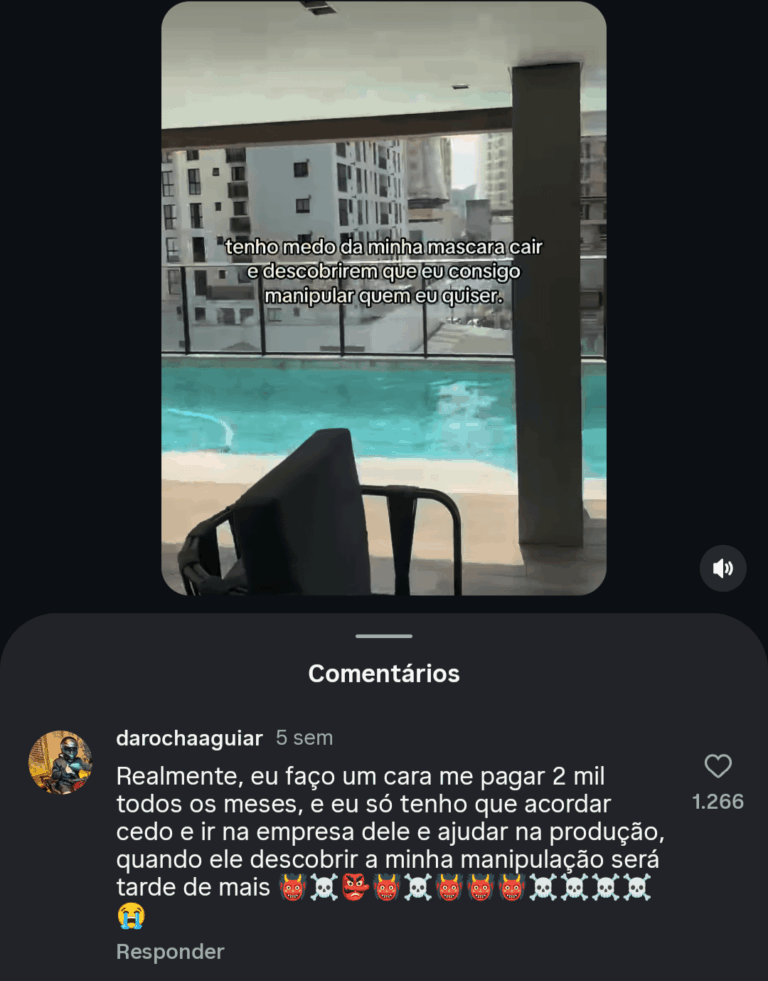Like darochaaguiar's comment
This screenshot has width=768, height=981.
[718, 767]
